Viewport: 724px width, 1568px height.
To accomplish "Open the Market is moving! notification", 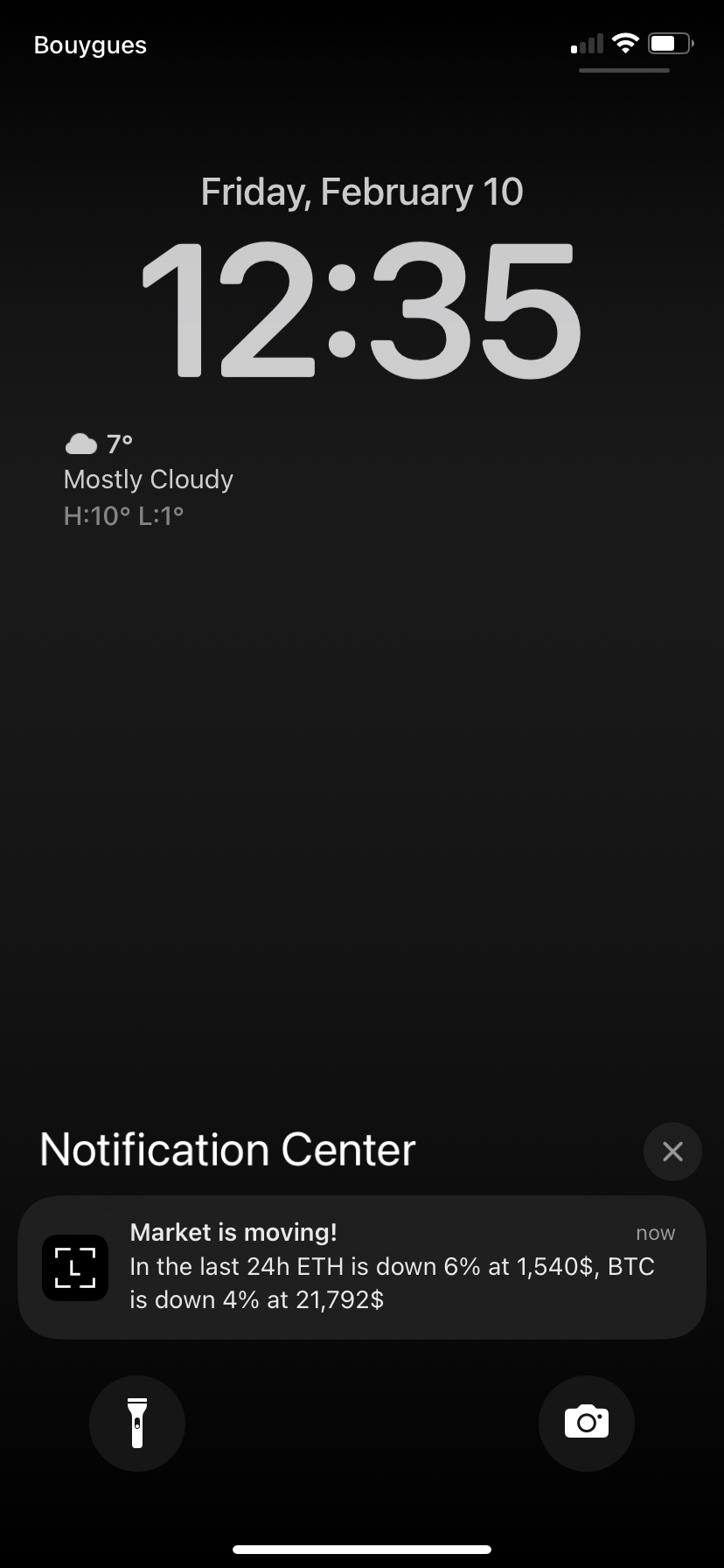I will pos(362,1266).
